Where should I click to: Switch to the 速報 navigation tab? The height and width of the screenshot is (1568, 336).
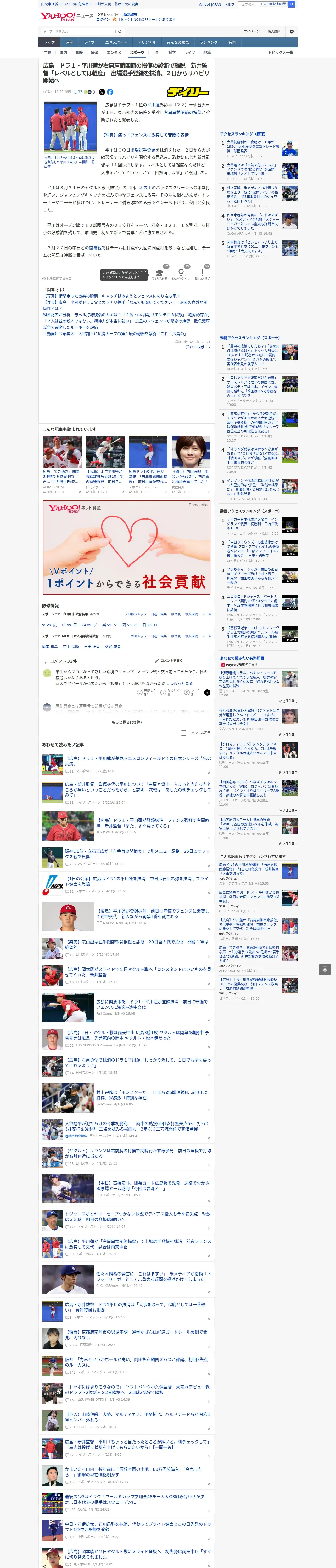pos(69,43)
